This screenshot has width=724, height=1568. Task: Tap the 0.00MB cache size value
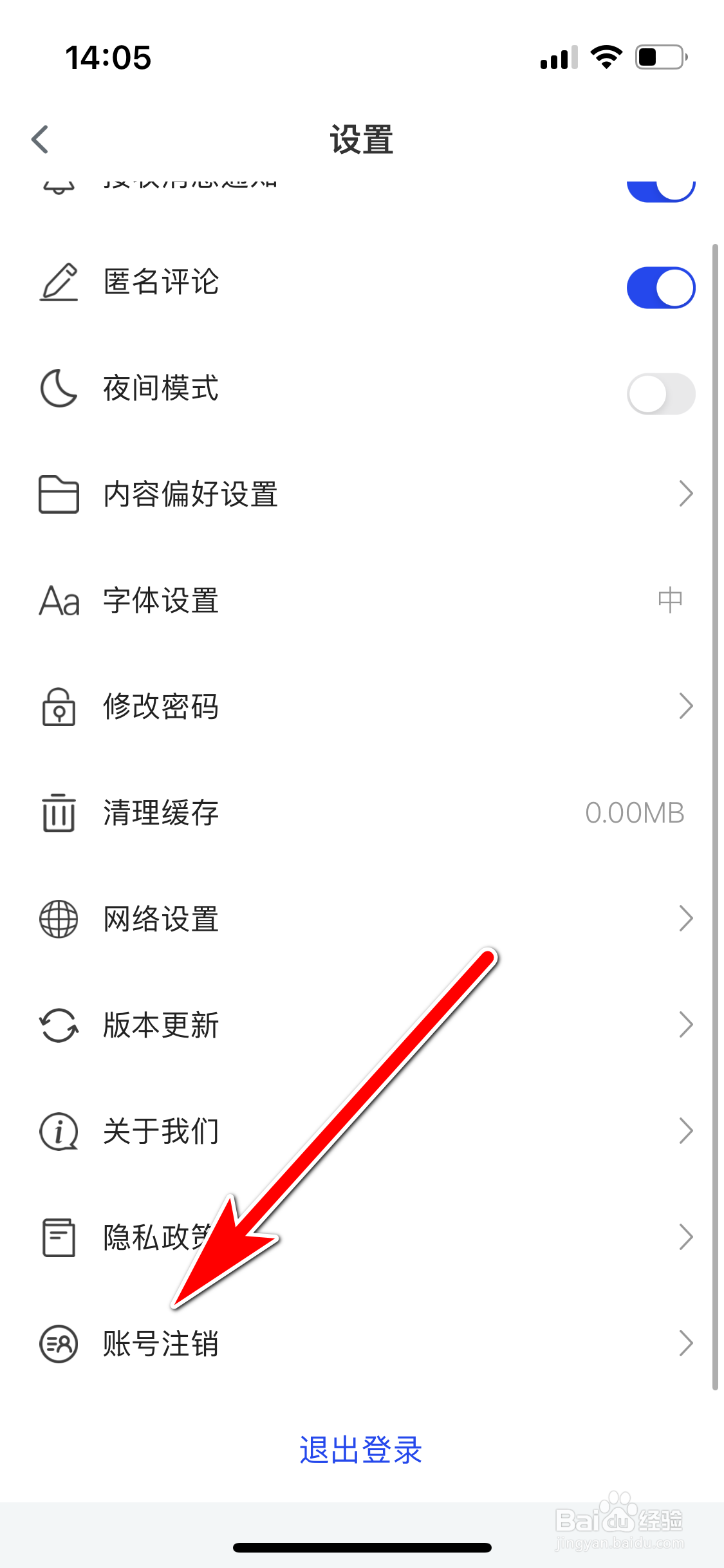point(636,813)
